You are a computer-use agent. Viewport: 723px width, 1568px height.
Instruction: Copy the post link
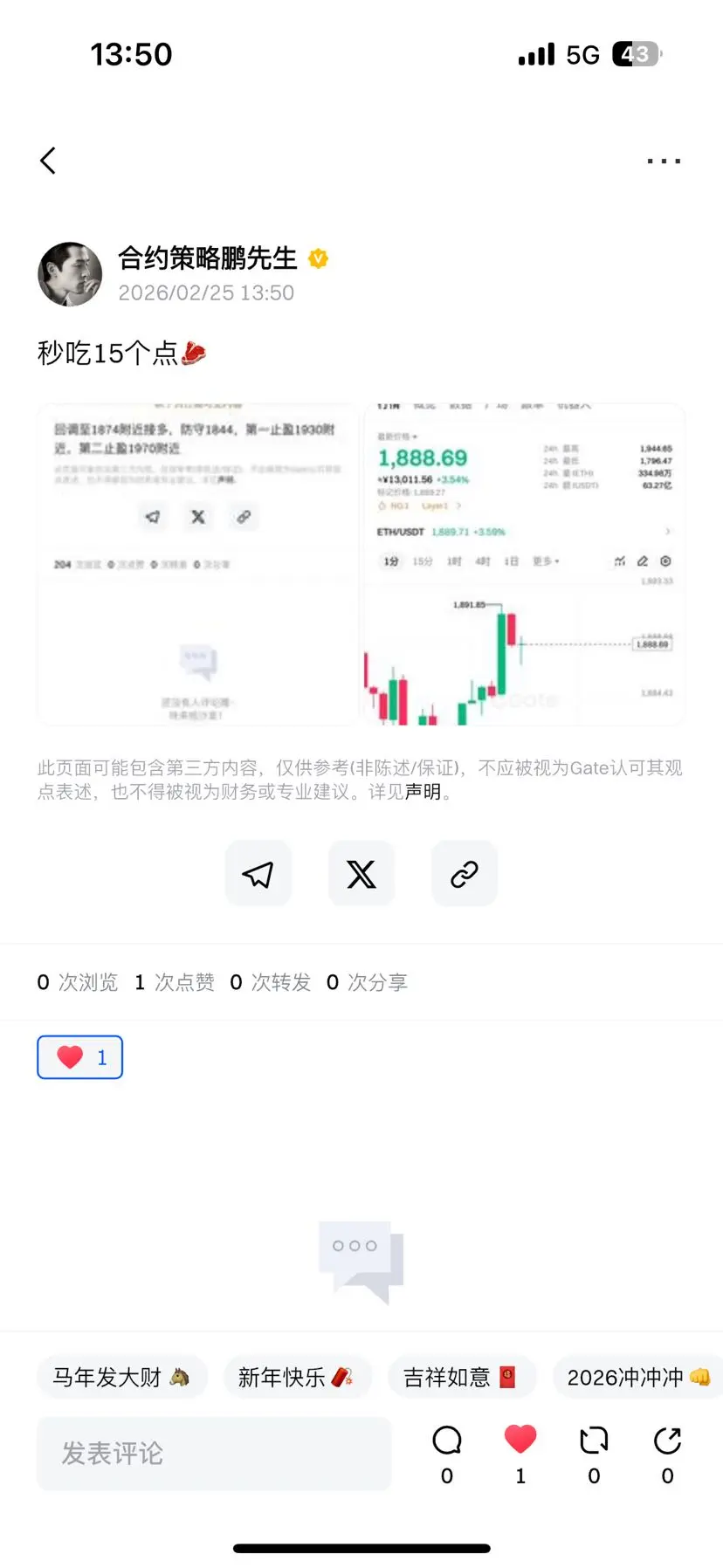pos(465,874)
